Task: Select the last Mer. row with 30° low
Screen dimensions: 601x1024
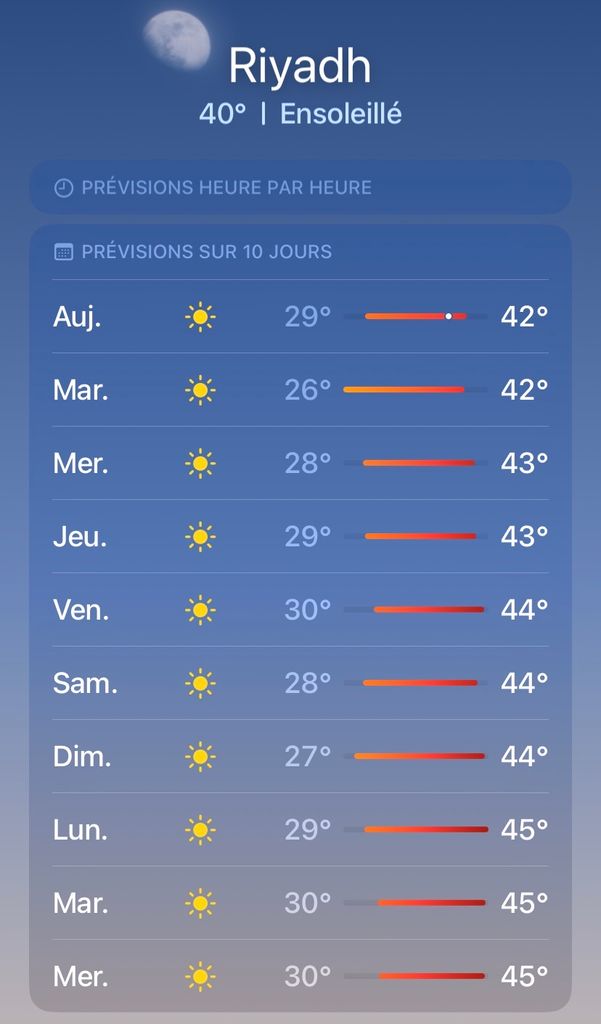Action: pyautogui.click(x=300, y=976)
